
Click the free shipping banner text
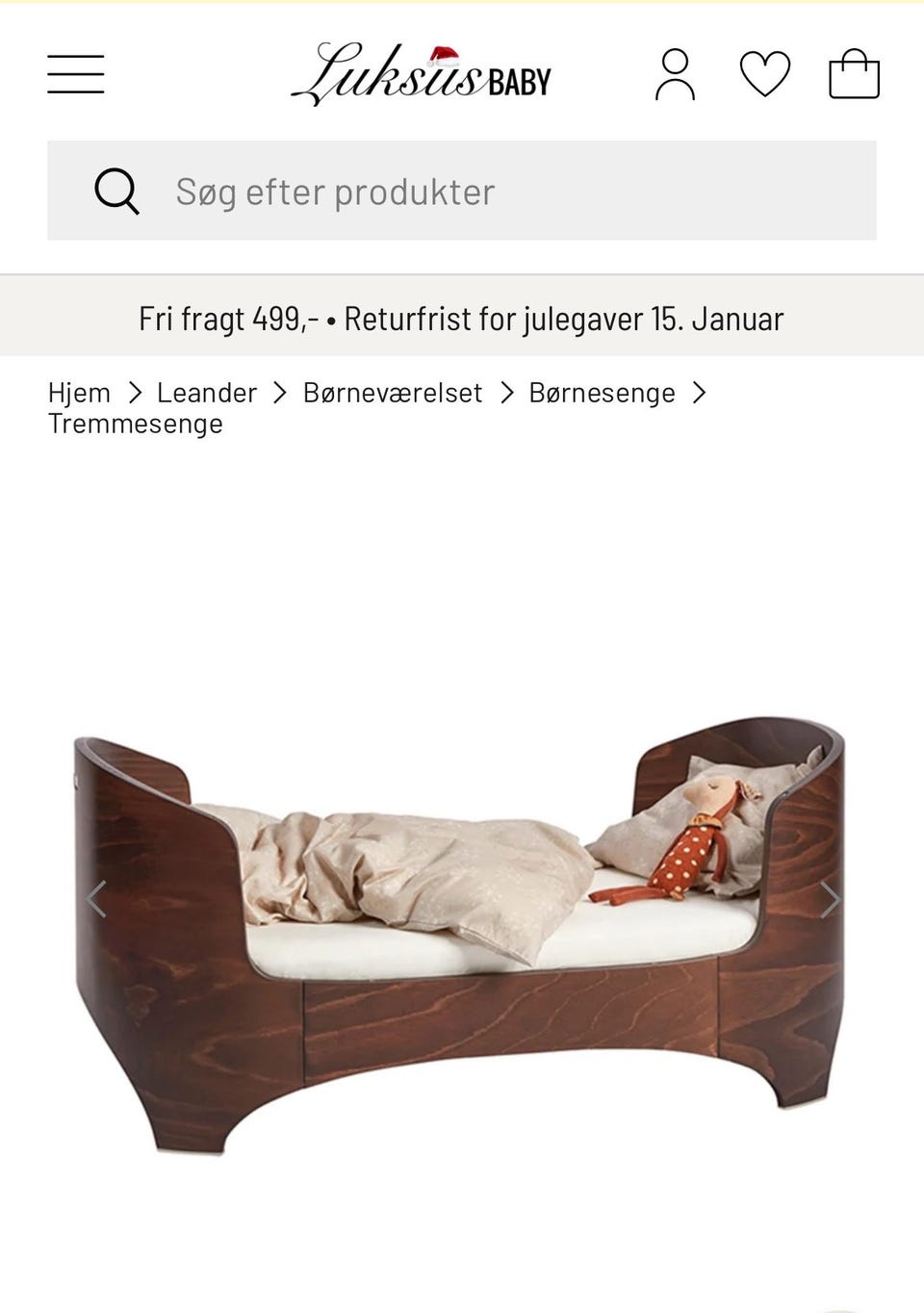coord(462,318)
